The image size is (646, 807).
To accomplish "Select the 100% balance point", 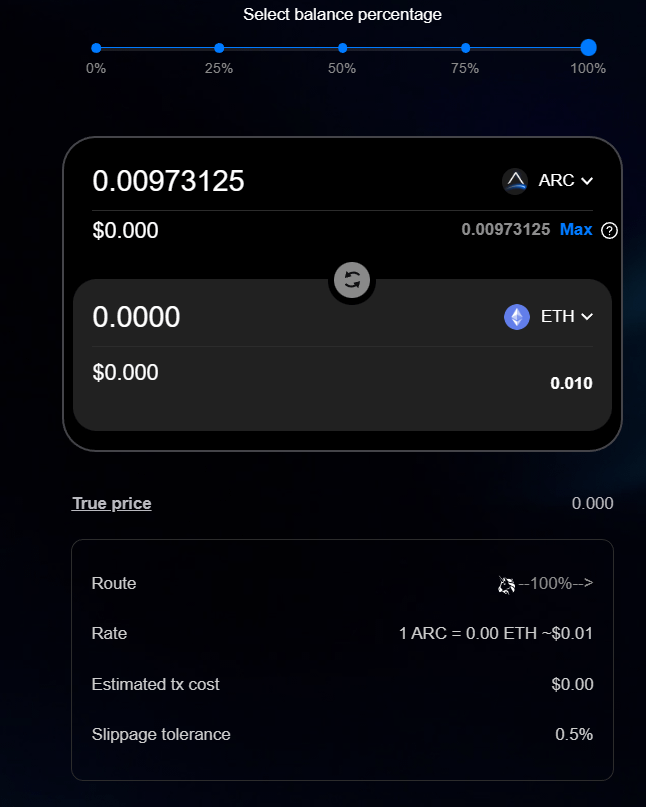I will pyautogui.click(x=588, y=48).
